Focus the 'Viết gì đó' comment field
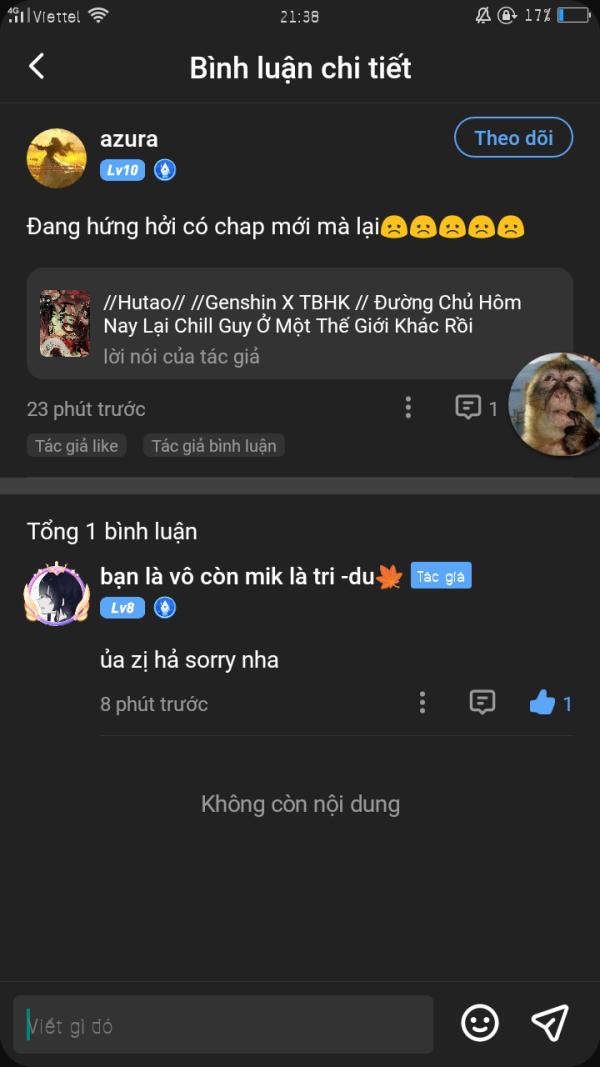The height and width of the screenshot is (1067, 600). coord(224,1025)
